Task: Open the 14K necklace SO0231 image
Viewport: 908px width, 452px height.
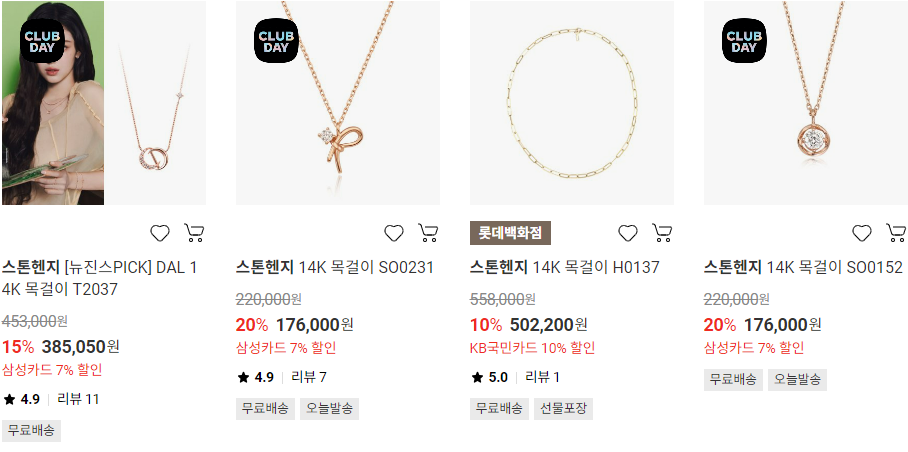Action: [x=338, y=103]
